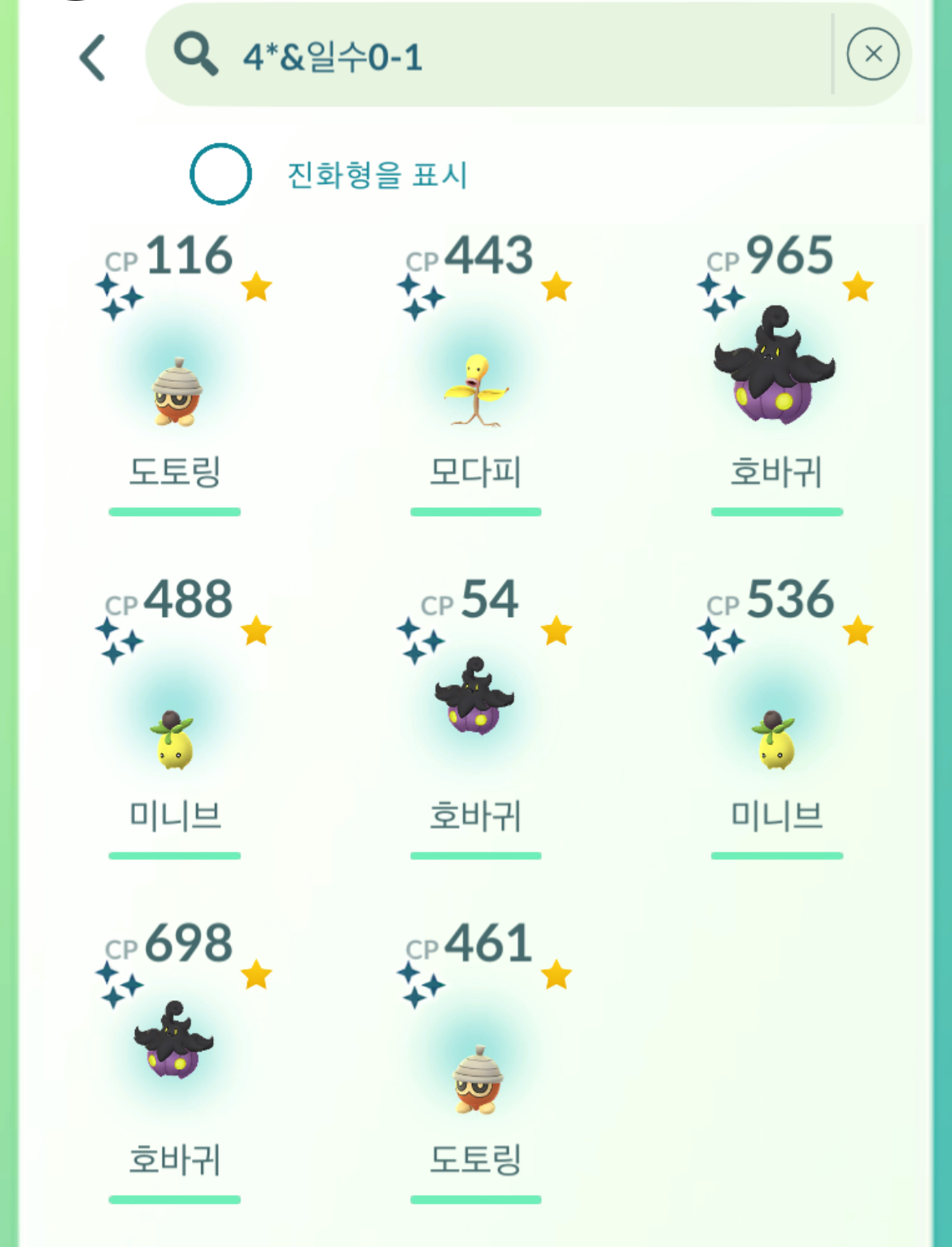Open 모다피 with CP 443
Screen dimensions: 952x1247
tap(476, 392)
